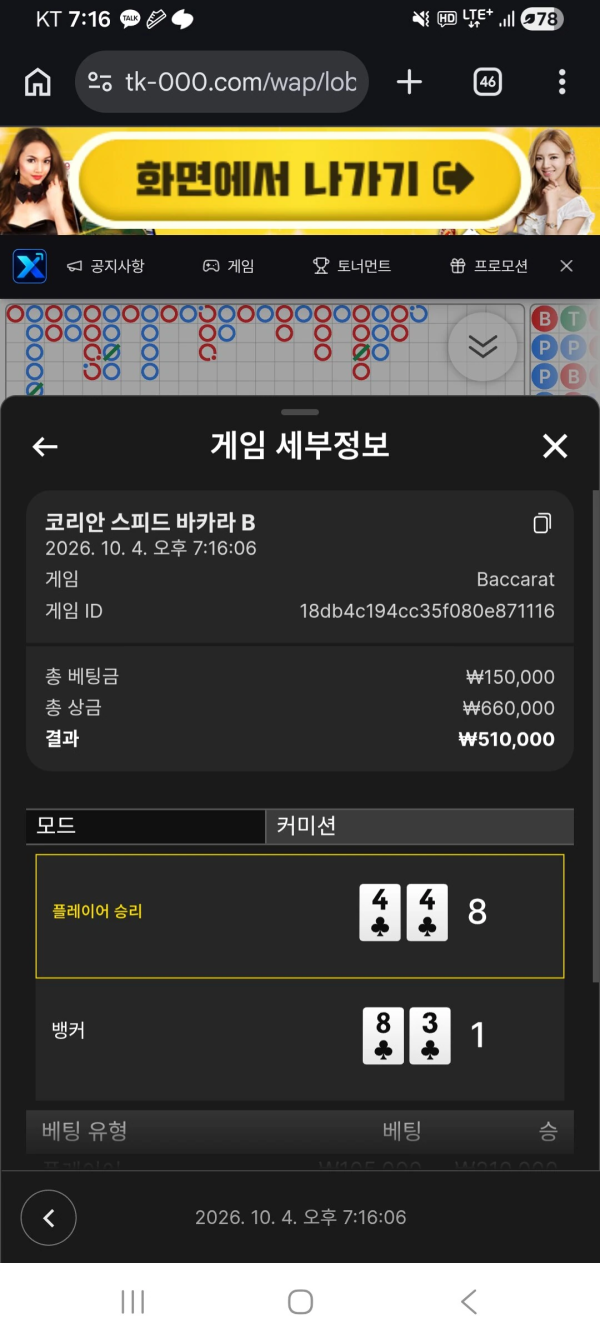Go back from 게임 세부정보
600x1338 pixels.
click(45, 446)
